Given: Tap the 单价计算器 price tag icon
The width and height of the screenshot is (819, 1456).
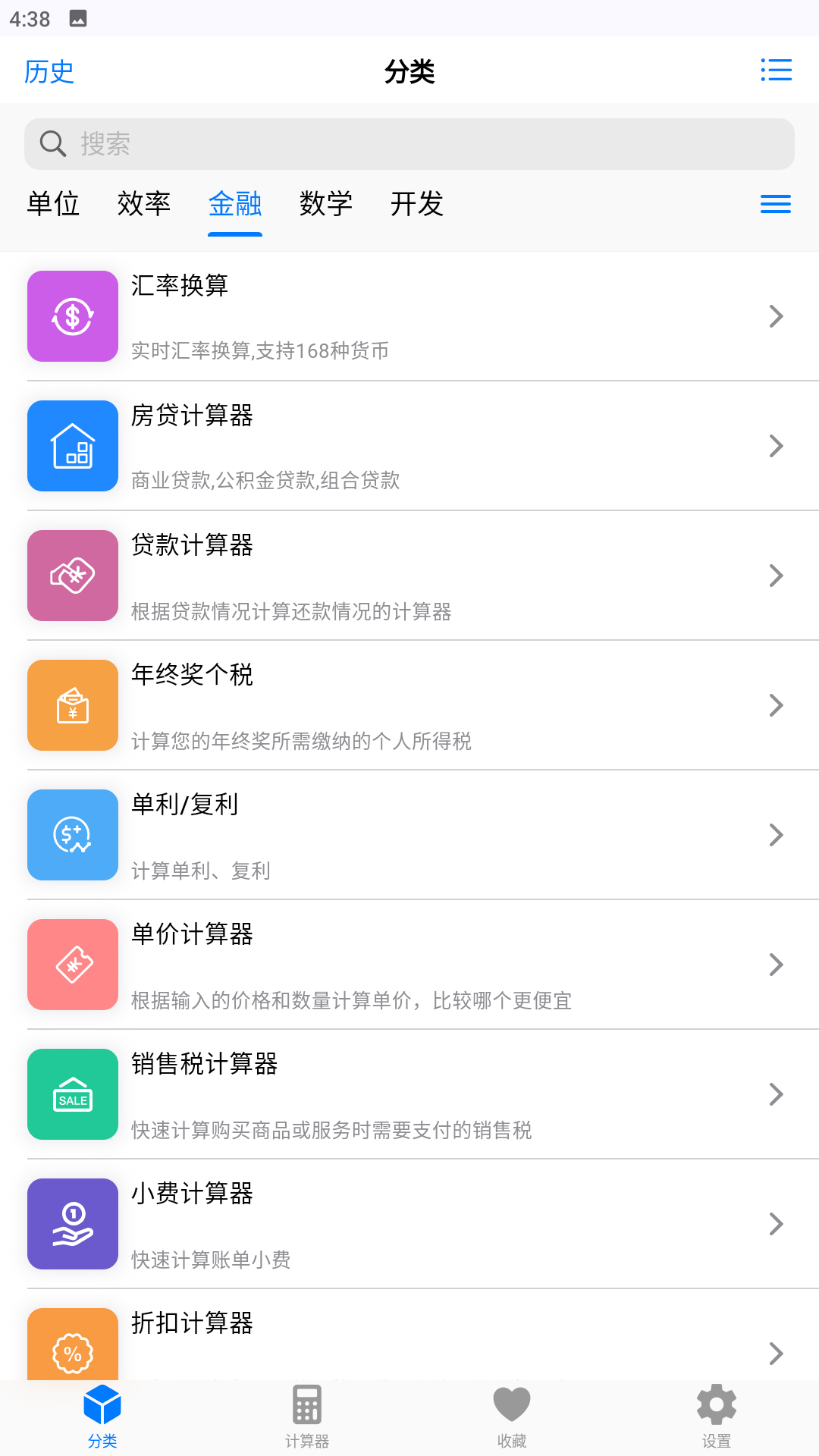Looking at the screenshot, I should [x=72, y=965].
